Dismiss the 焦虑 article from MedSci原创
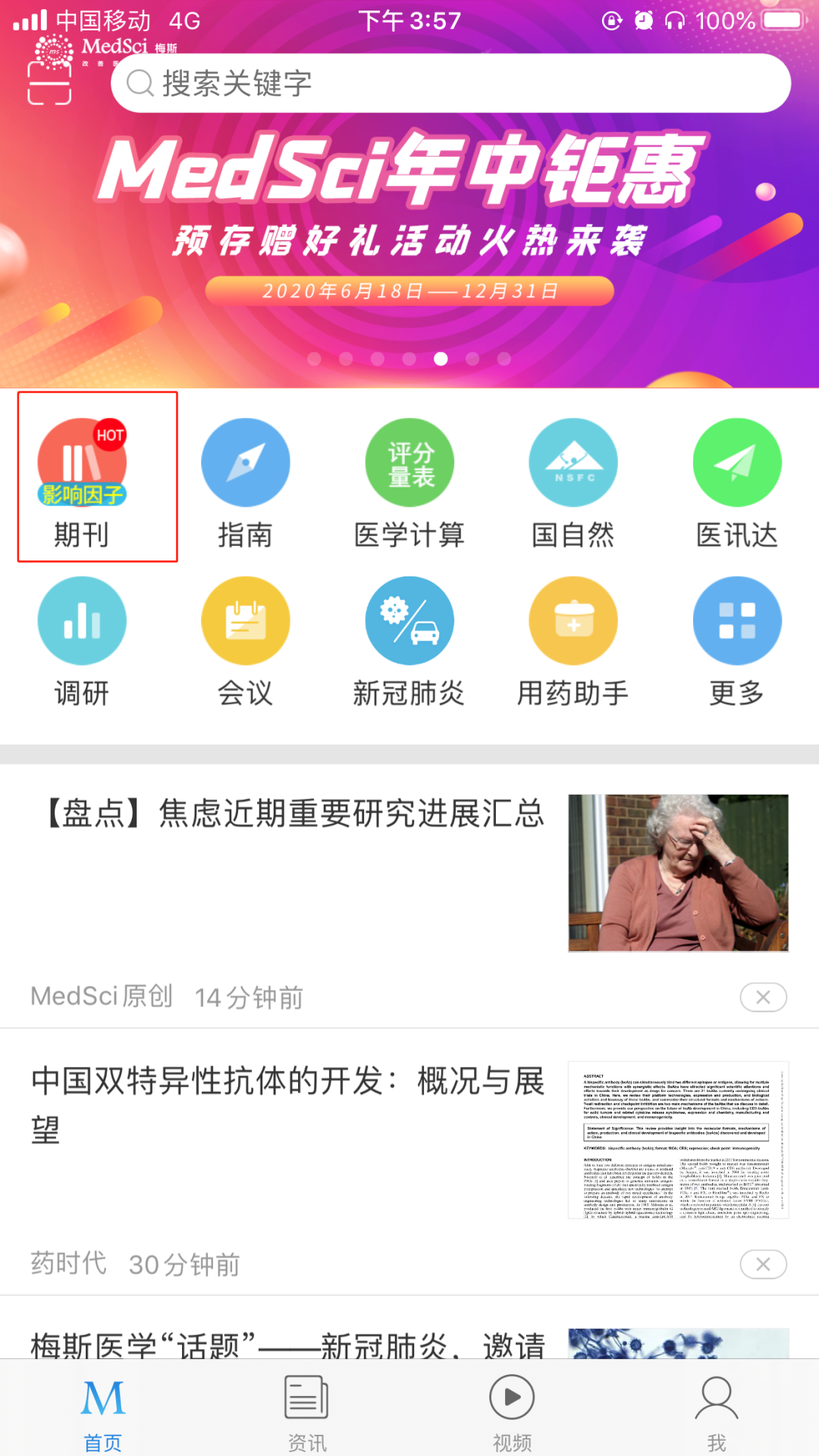Viewport: 819px width, 1456px height. point(763,997)
